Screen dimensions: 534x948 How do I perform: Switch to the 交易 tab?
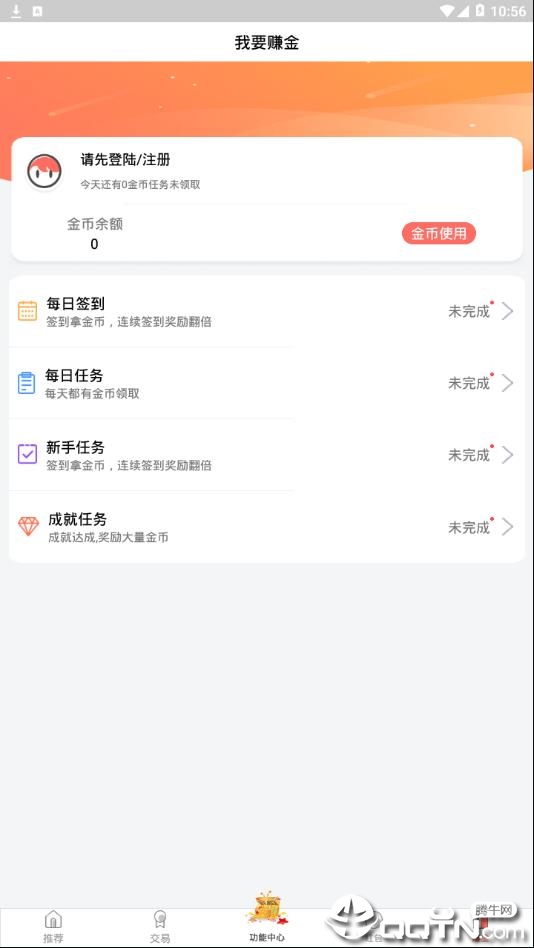(x=160, y=927)
